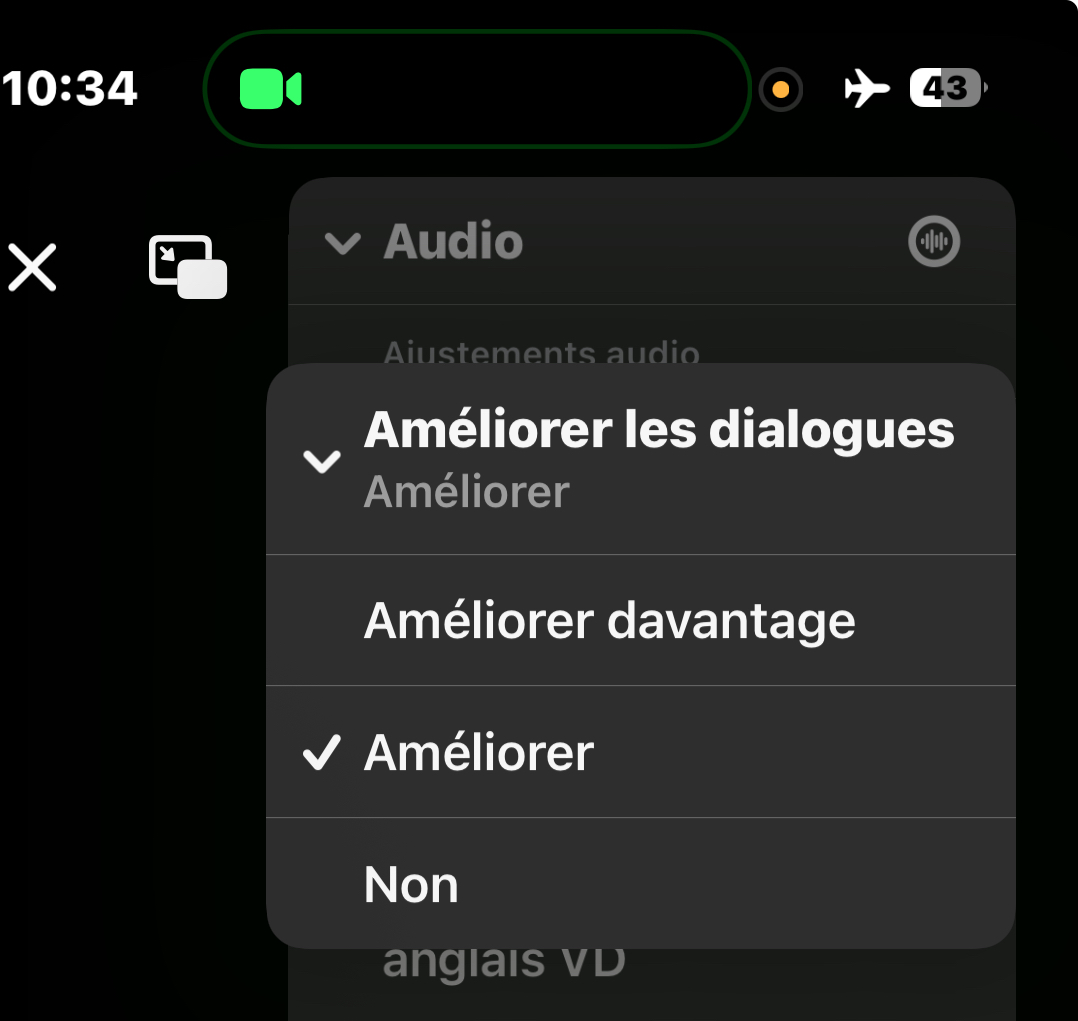
Task: Select Améliorer davantage option
Action: click(609, 621)
